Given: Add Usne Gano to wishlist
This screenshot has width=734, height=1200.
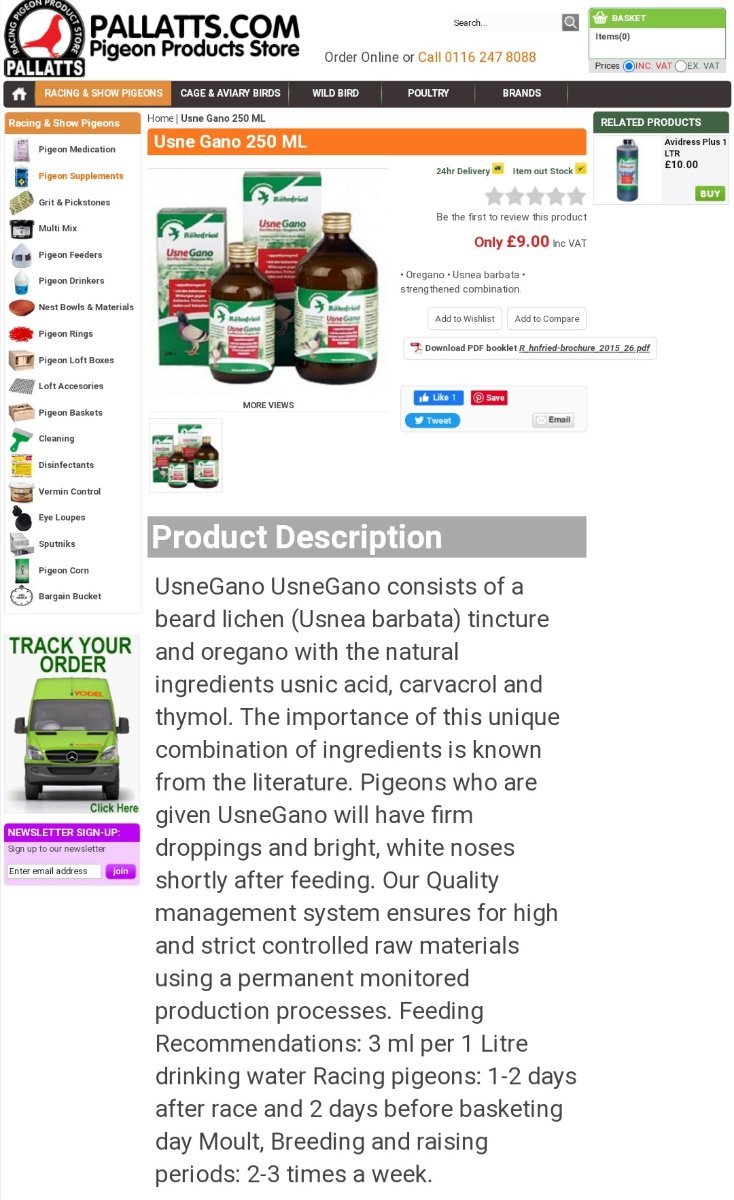Looking at the screenshot, I should pos(464,319).
